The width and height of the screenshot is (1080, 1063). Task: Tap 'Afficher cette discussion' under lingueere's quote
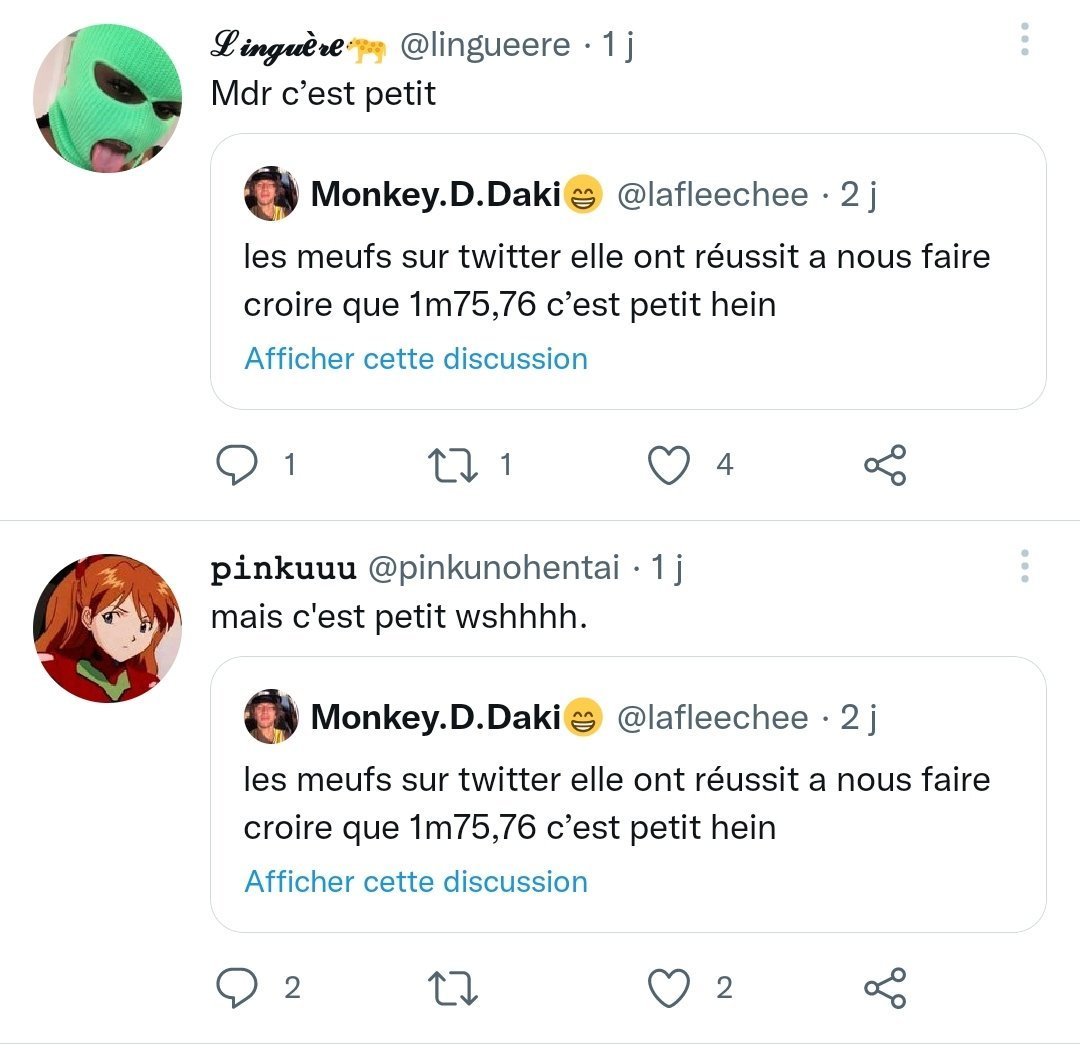coord(416,359)
